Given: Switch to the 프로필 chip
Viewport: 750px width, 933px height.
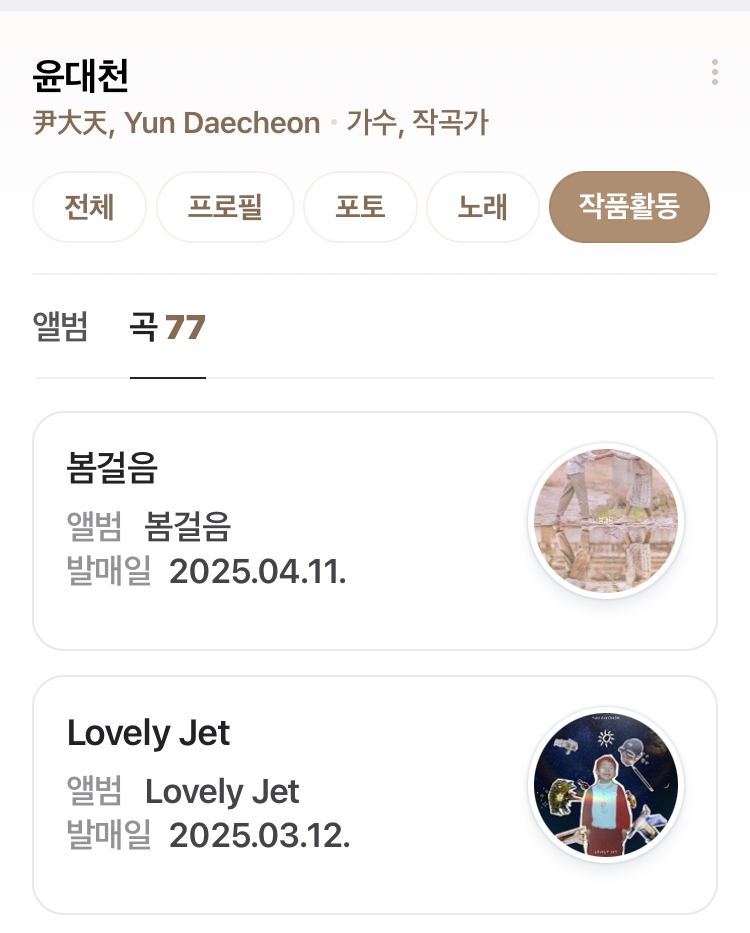Looking at the screenshot, I should [x=225, y=207].
